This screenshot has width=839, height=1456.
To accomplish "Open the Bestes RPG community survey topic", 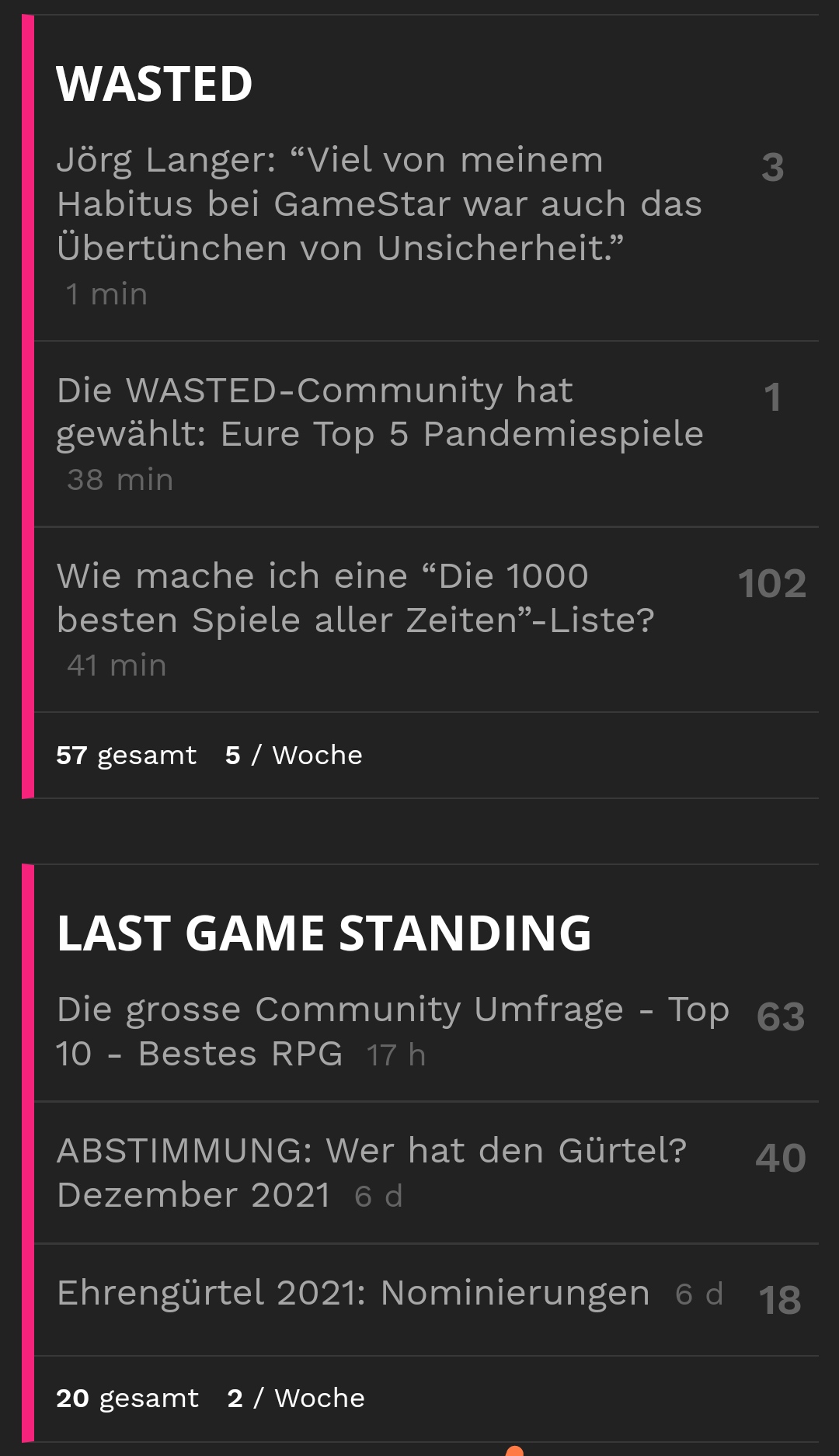I will [392, 1030].
